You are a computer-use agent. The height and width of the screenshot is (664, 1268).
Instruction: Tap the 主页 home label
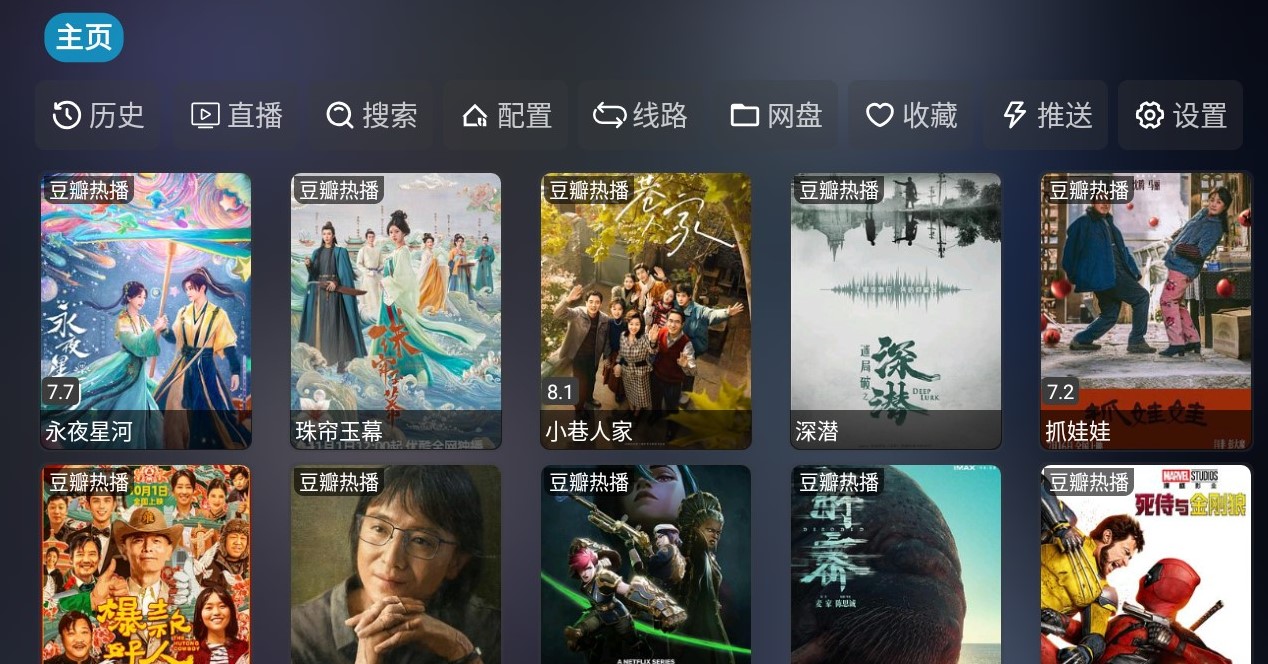click(84, 38)
